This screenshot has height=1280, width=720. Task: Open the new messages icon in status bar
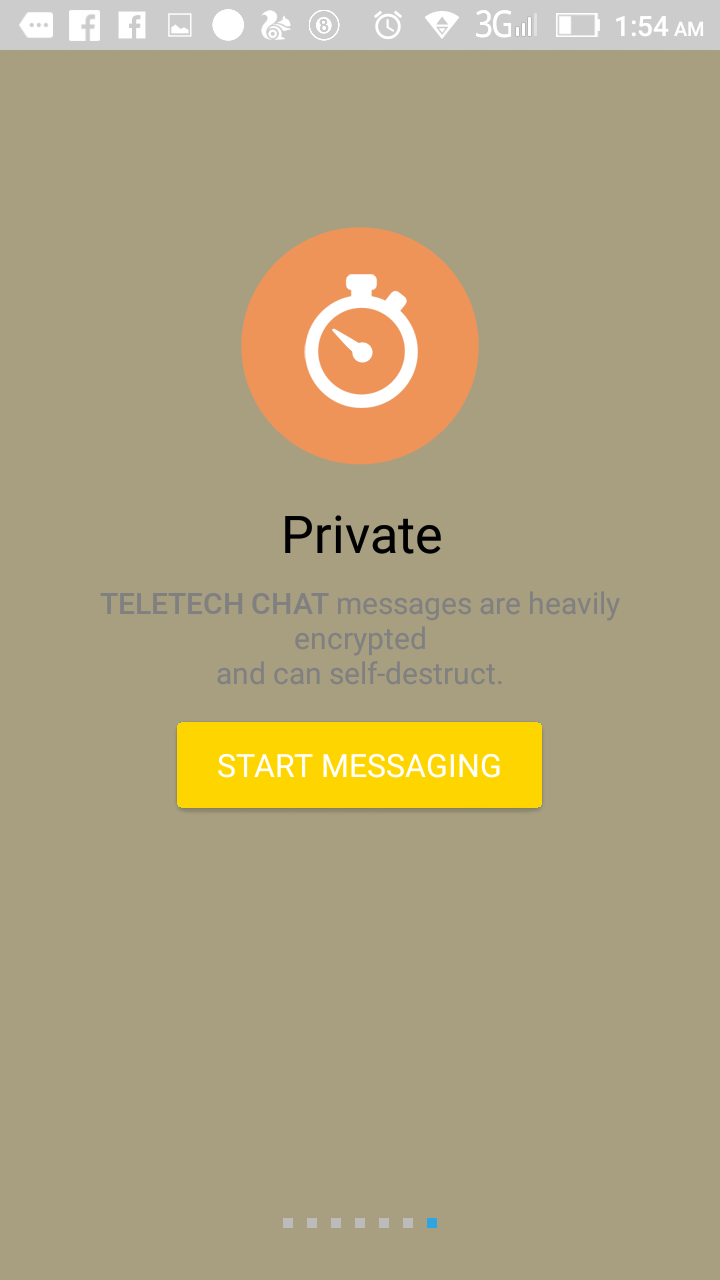click(36, 25)
